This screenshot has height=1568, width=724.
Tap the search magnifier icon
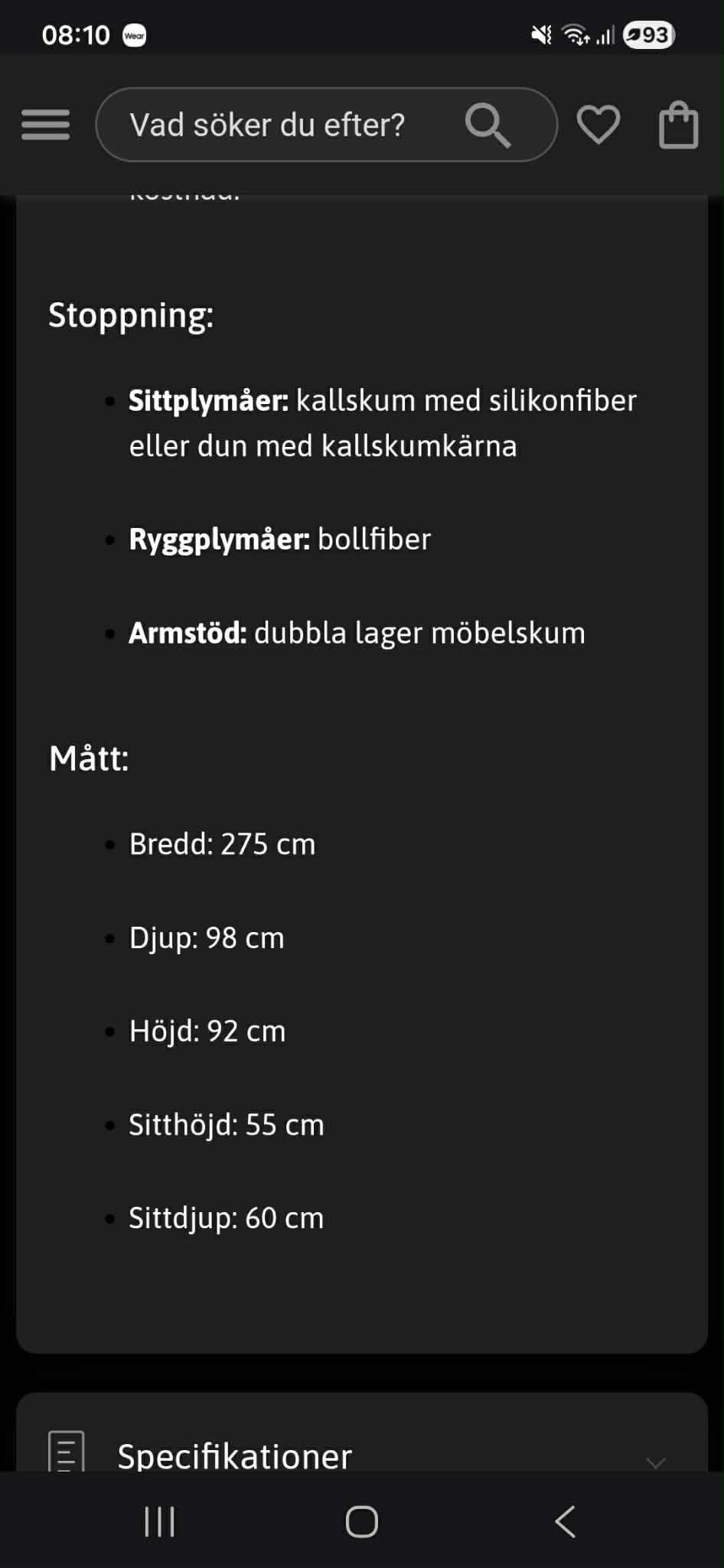[x=490, y=125]
